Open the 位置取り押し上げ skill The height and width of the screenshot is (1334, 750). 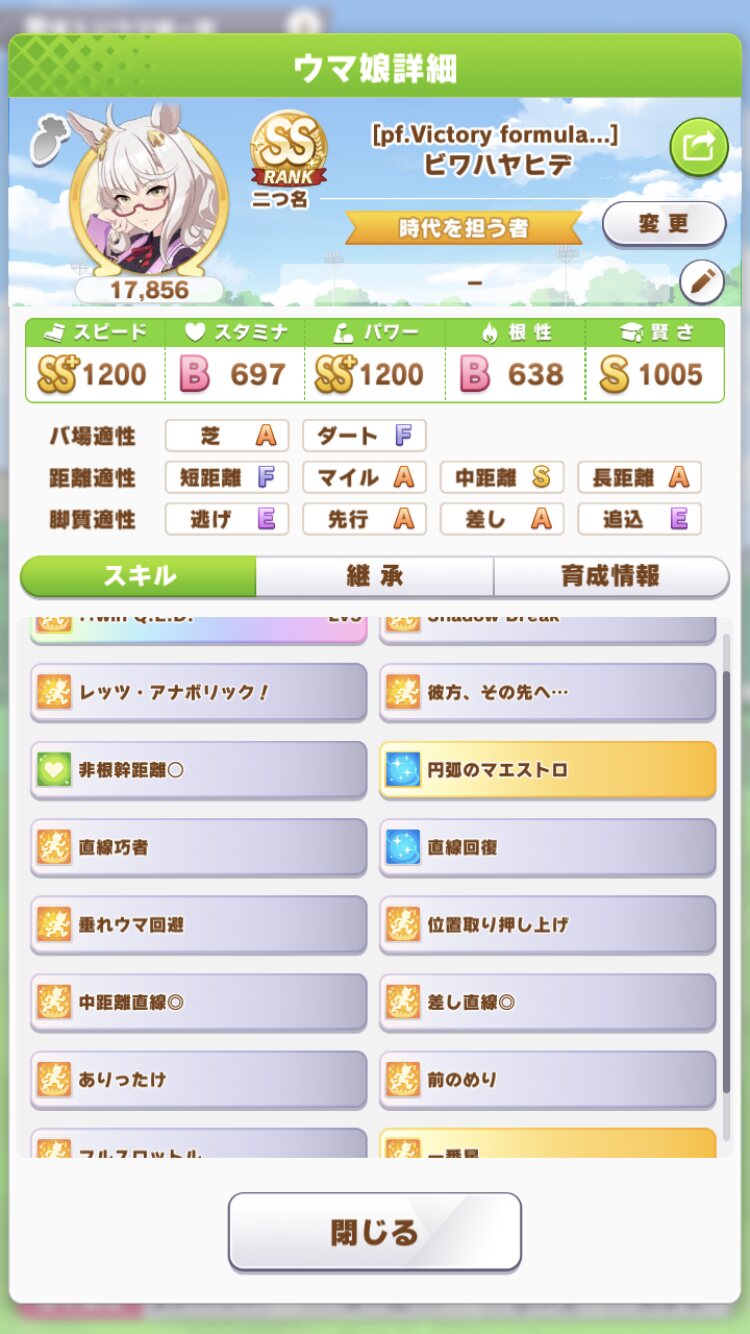point(547,925)
